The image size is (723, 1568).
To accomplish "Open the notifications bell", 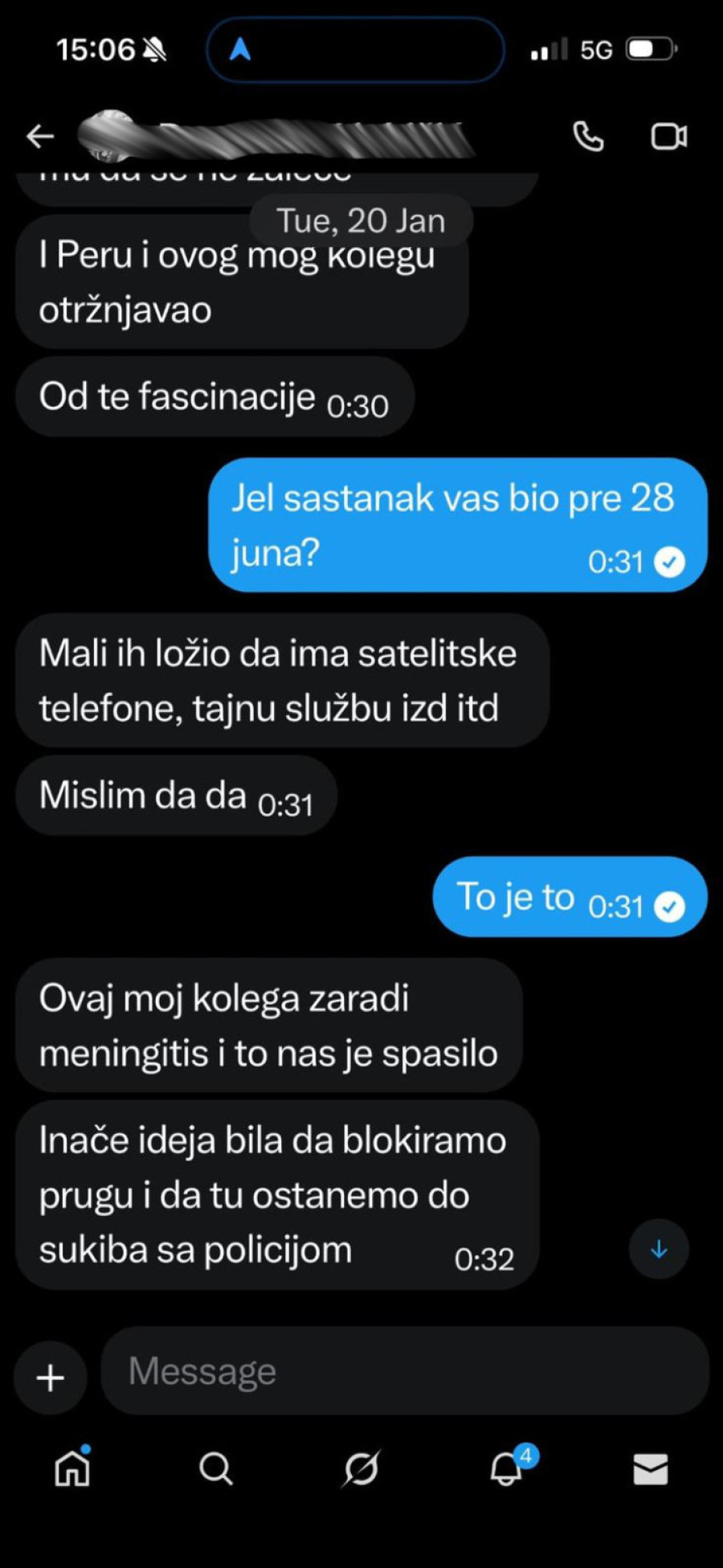I will (506, 1469).
